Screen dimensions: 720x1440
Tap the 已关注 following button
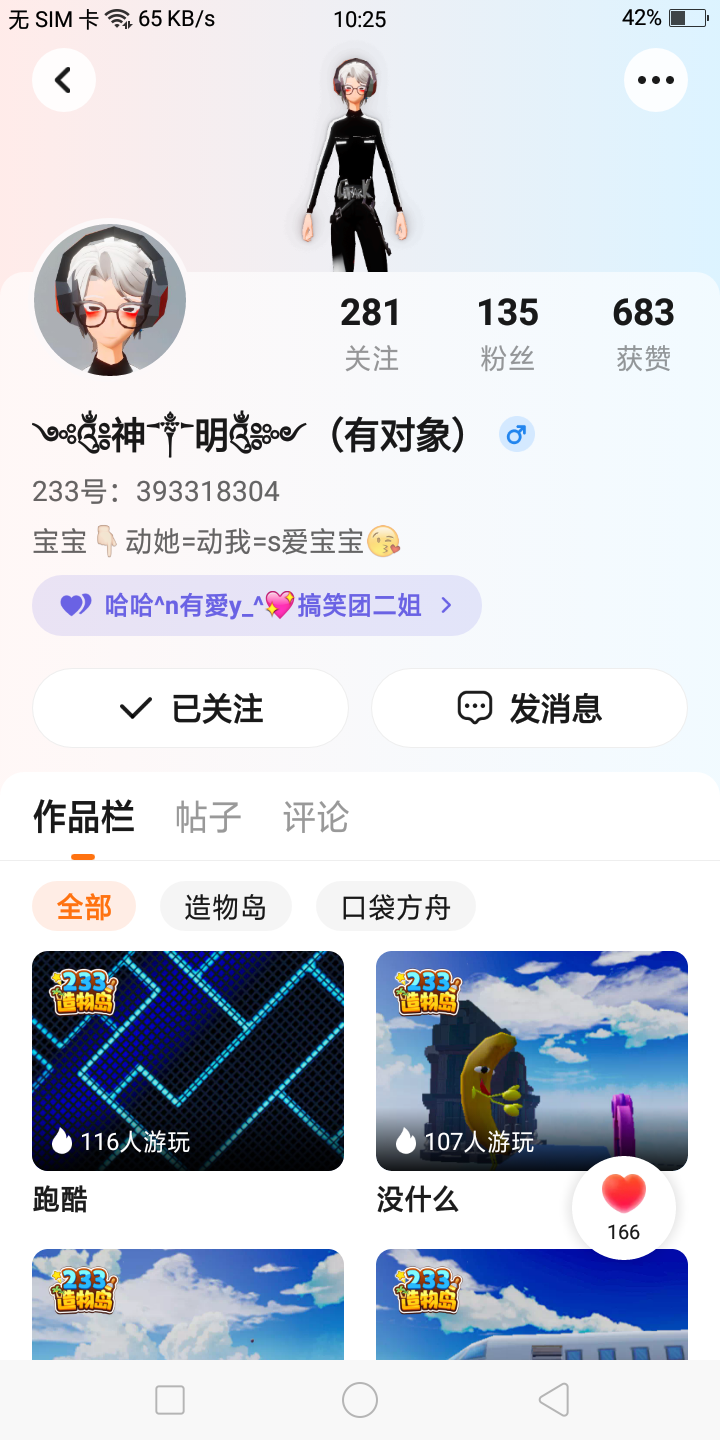(x=190, y=708)
